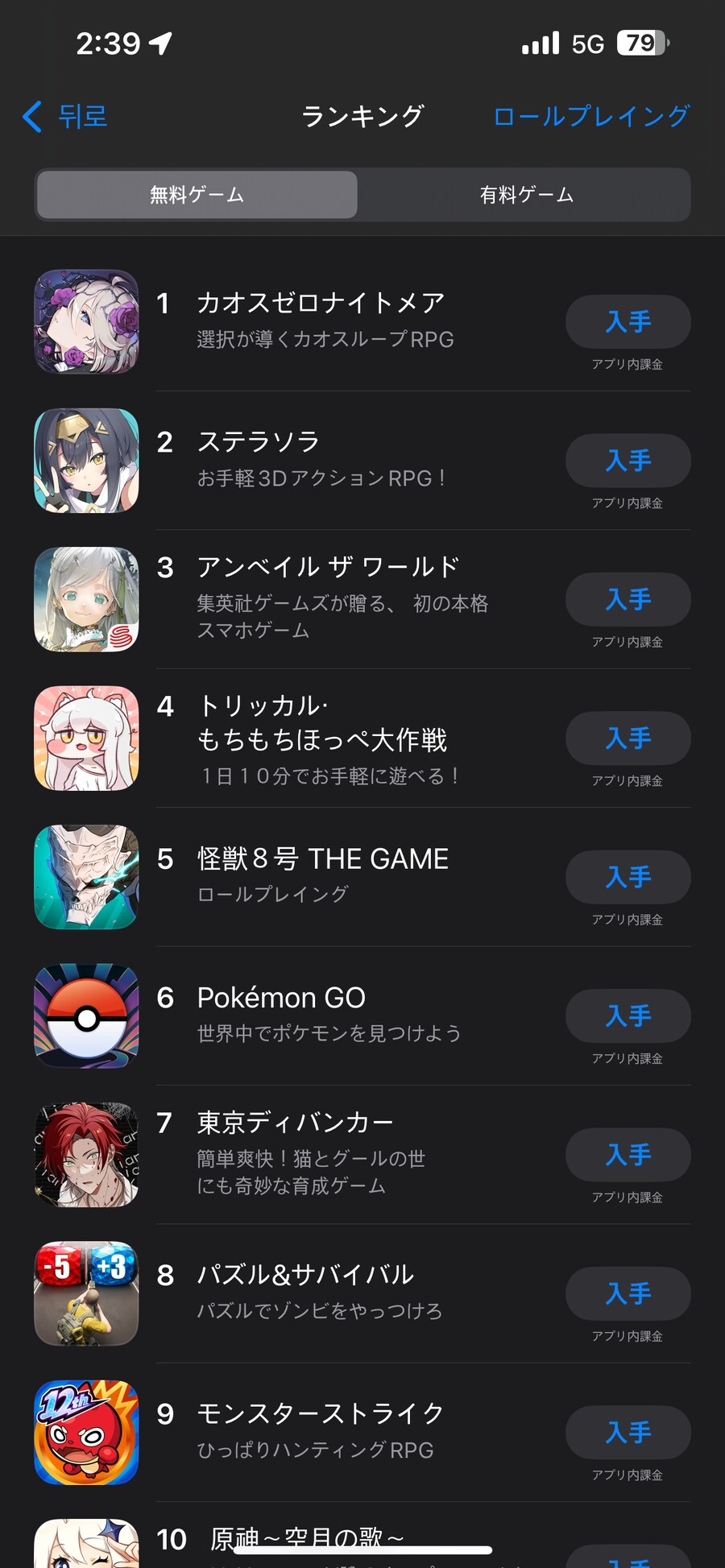The width and height of the screenshot is (725, 1568).
Task: Get ステラソラ with its 入手 button
Action: (x=628, y=461)
